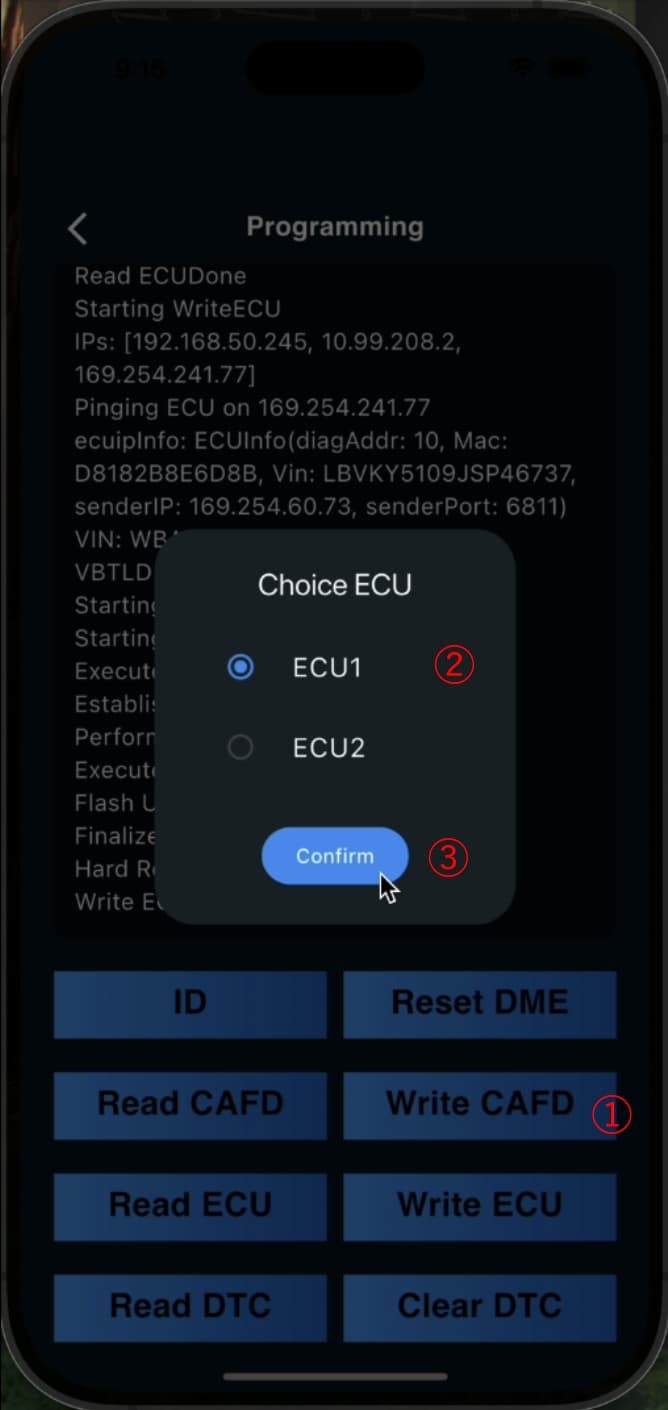Tap the ID button

pos(190,1004)
